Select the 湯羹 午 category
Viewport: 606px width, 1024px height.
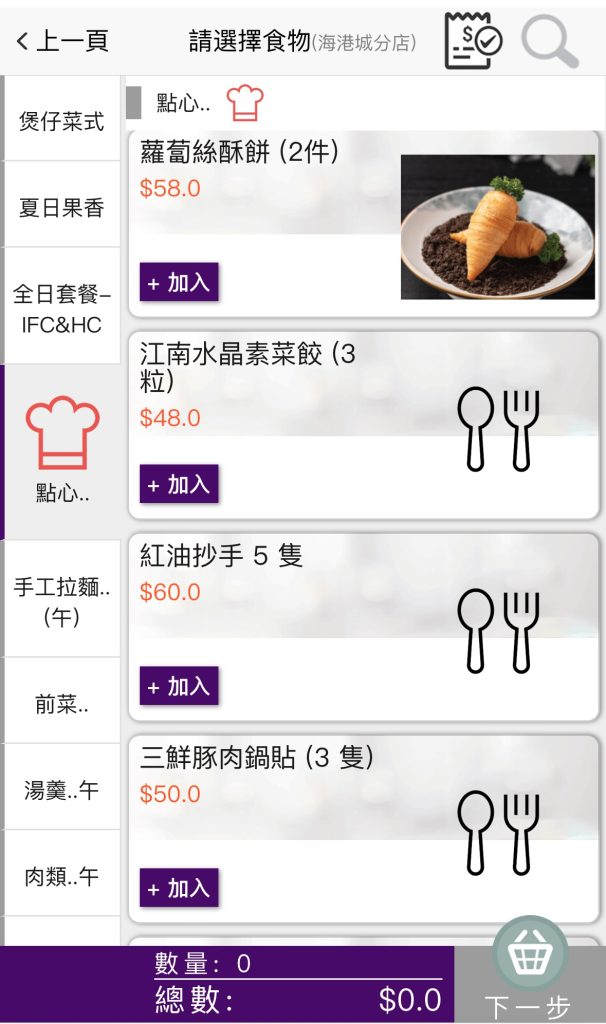click(x=62, y=790)
